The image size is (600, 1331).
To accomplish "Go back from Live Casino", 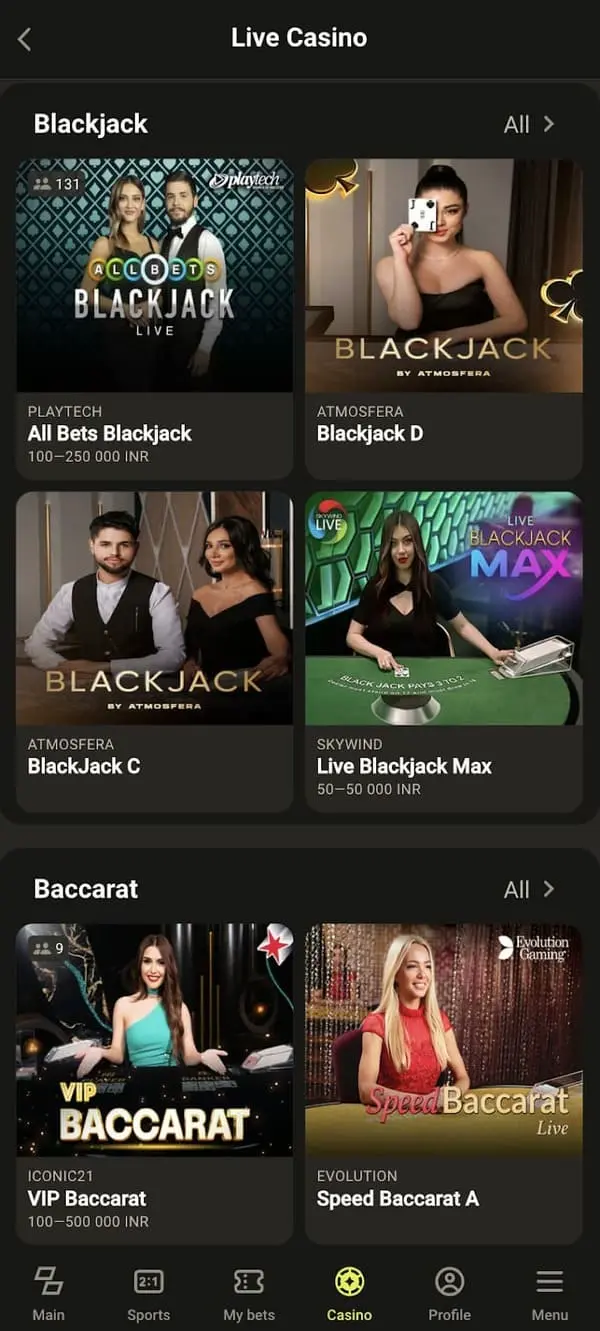I will point(25,39).
